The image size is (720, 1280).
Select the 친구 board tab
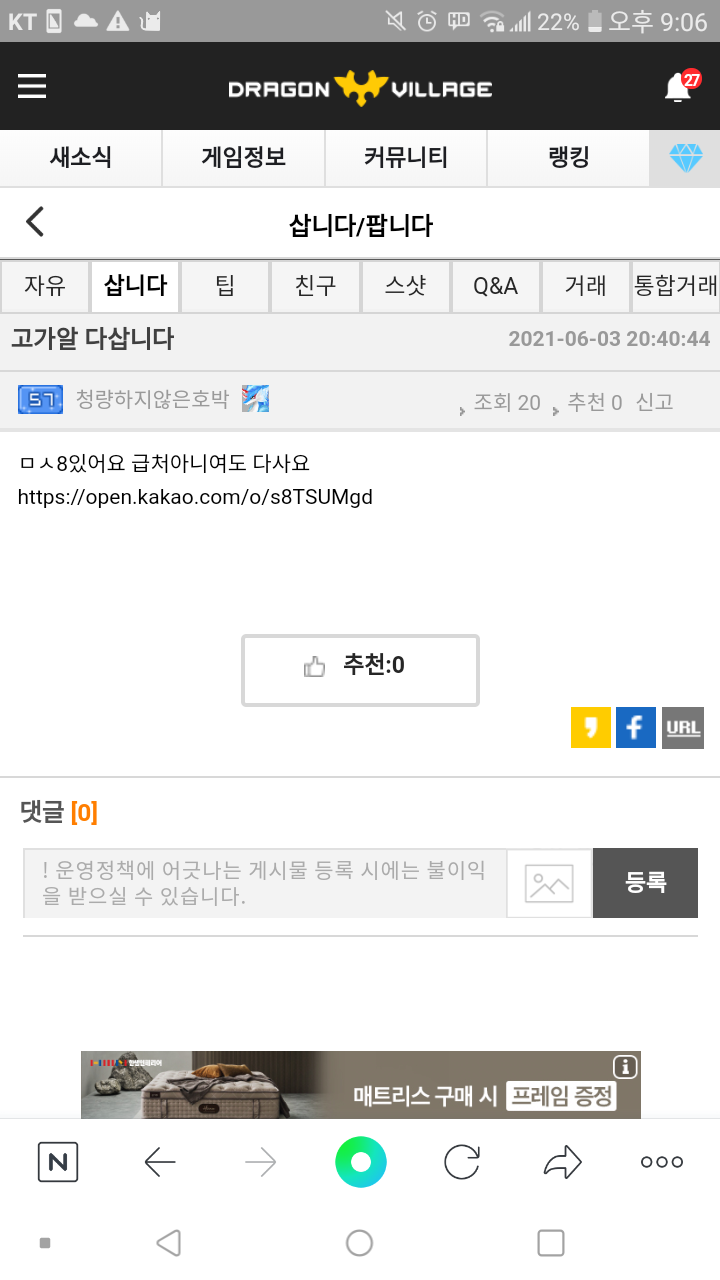click(x=315, y=287)
